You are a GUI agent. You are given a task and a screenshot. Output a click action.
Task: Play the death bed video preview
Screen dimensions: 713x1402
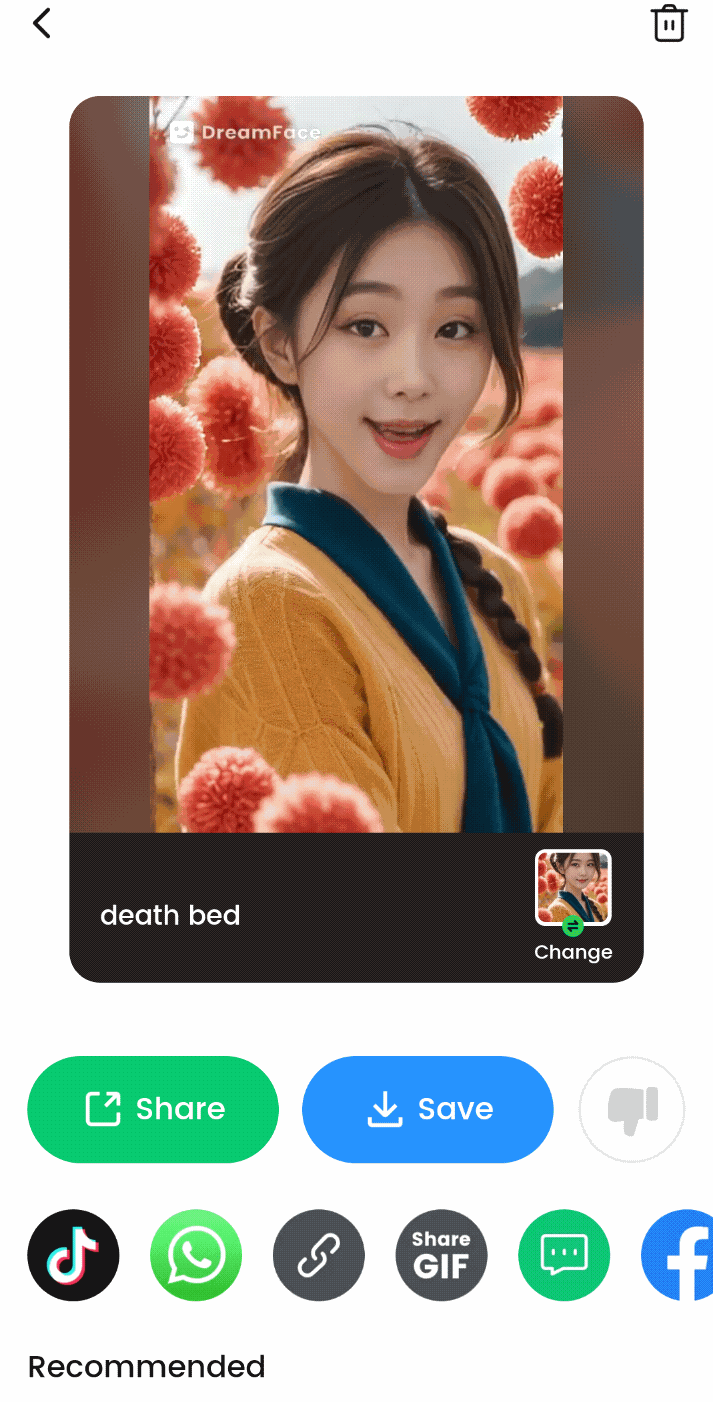click(356, 464)
